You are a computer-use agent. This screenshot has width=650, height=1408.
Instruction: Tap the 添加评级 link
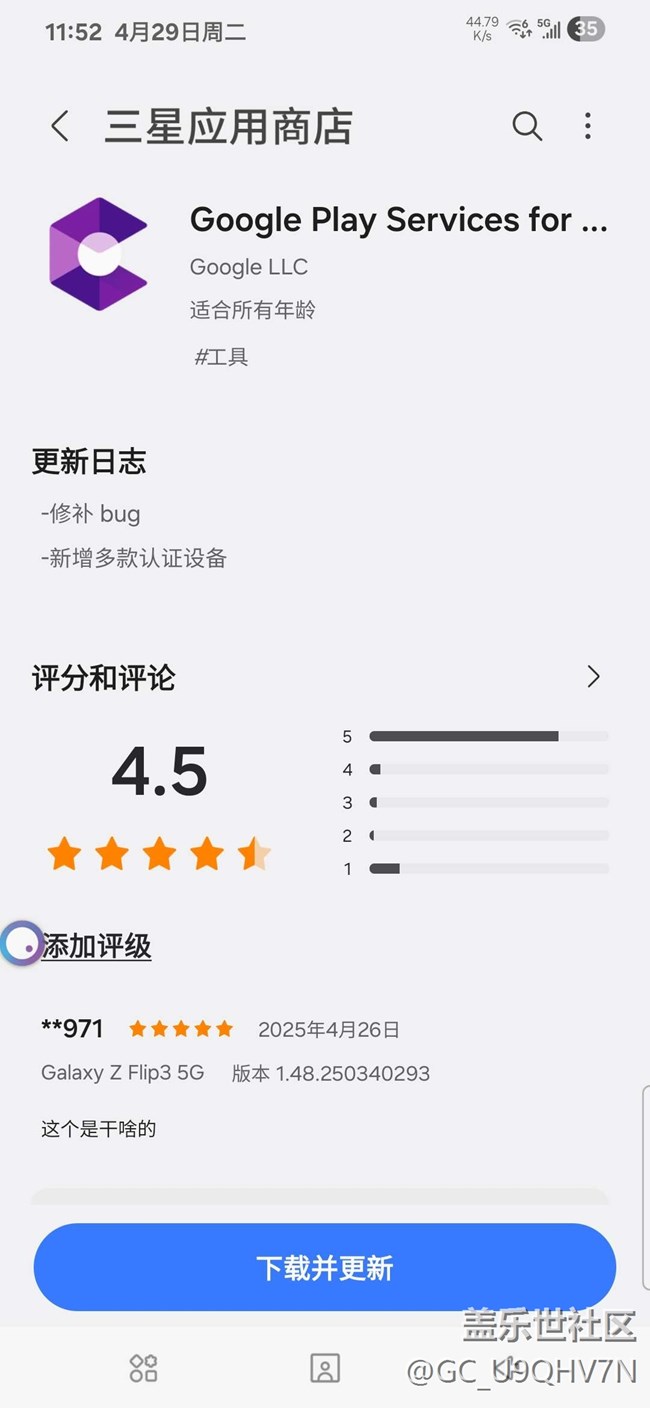click(x=97, y=946)
